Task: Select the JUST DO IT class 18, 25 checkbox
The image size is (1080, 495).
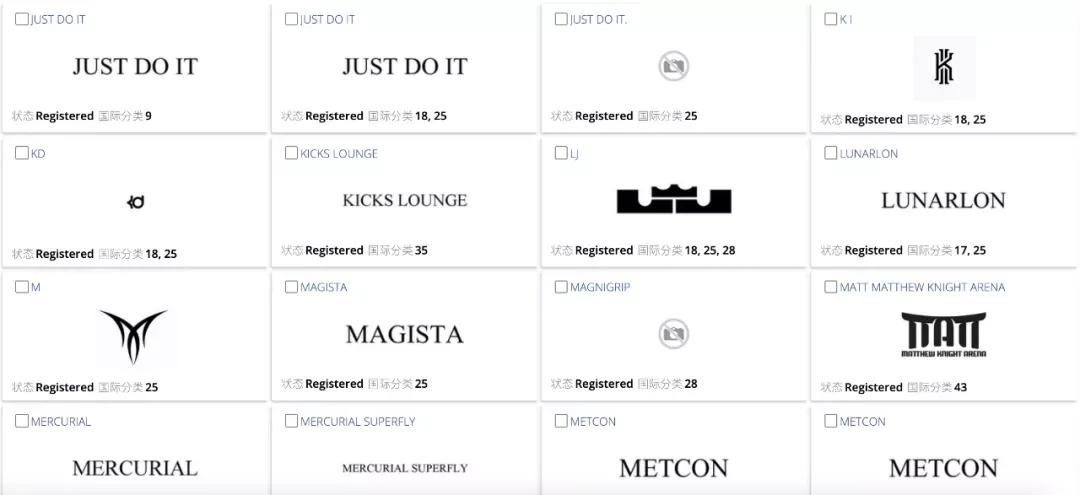Action: 292,19
